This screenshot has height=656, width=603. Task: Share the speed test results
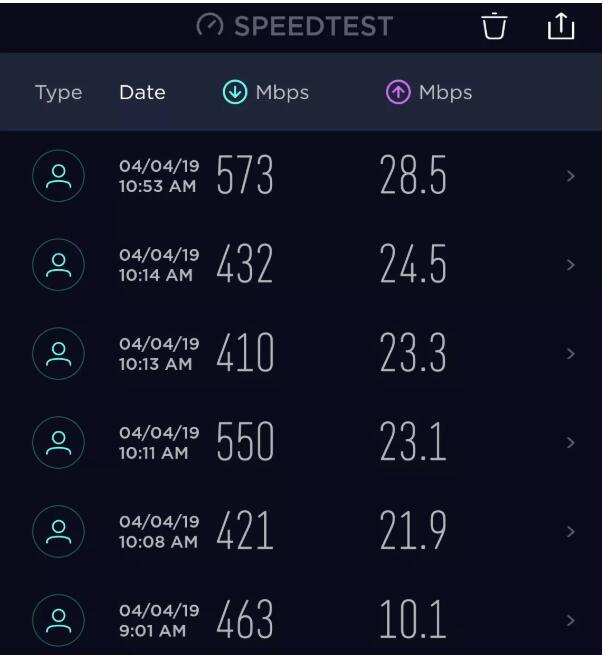pos(561,27)
